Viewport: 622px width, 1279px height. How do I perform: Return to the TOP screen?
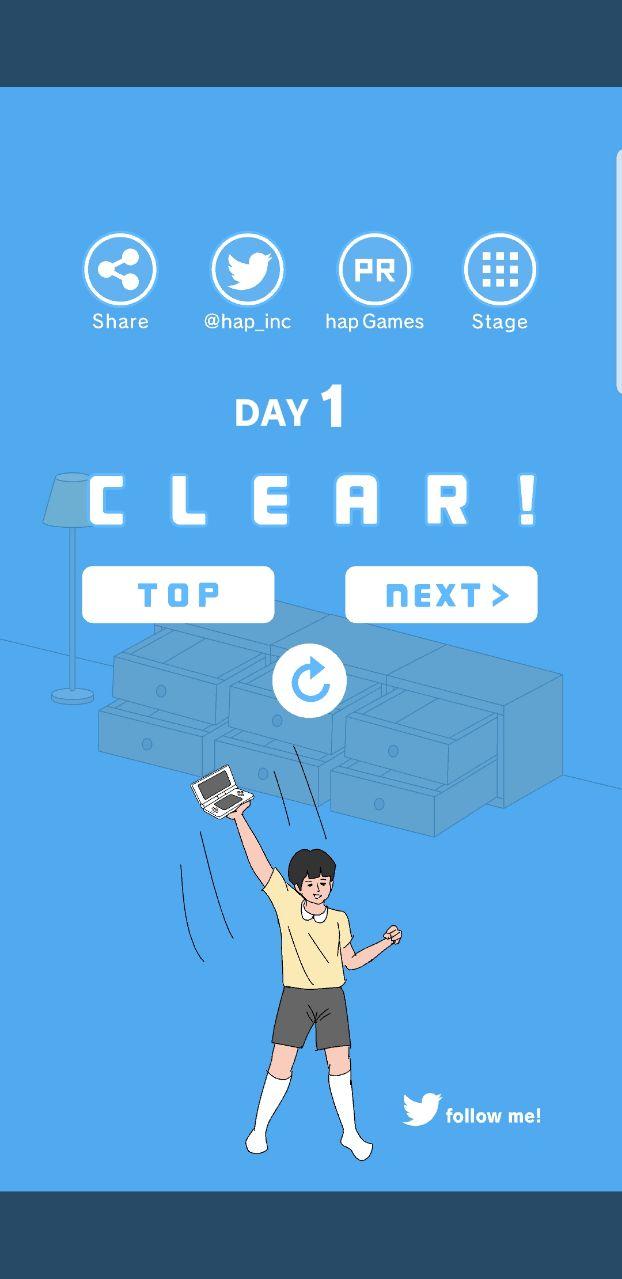click(x=178, y=595)
